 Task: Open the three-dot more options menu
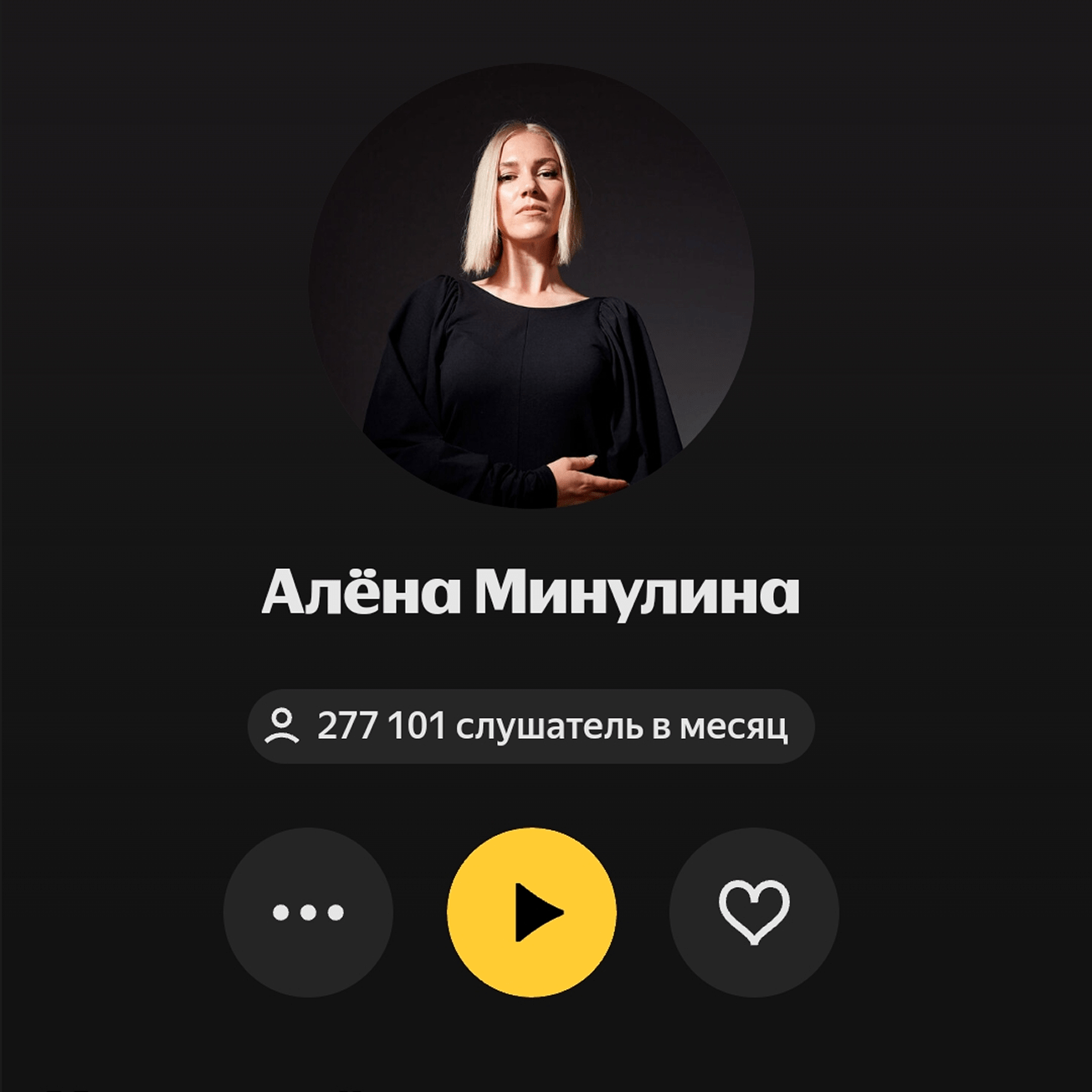click(308, 912)
